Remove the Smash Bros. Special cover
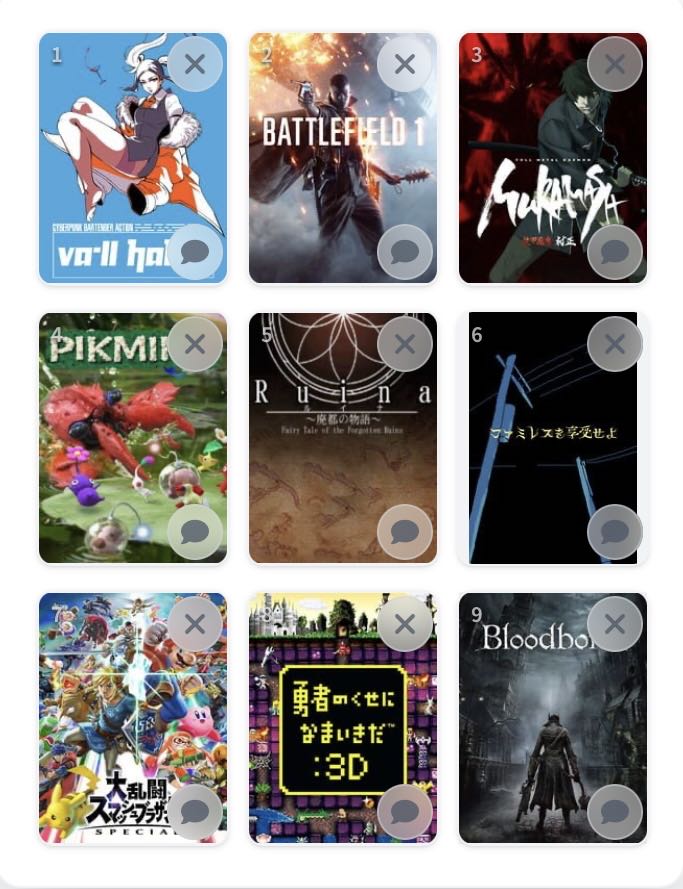The width and height of the screenshot is (683, 889). click(195, 624)
